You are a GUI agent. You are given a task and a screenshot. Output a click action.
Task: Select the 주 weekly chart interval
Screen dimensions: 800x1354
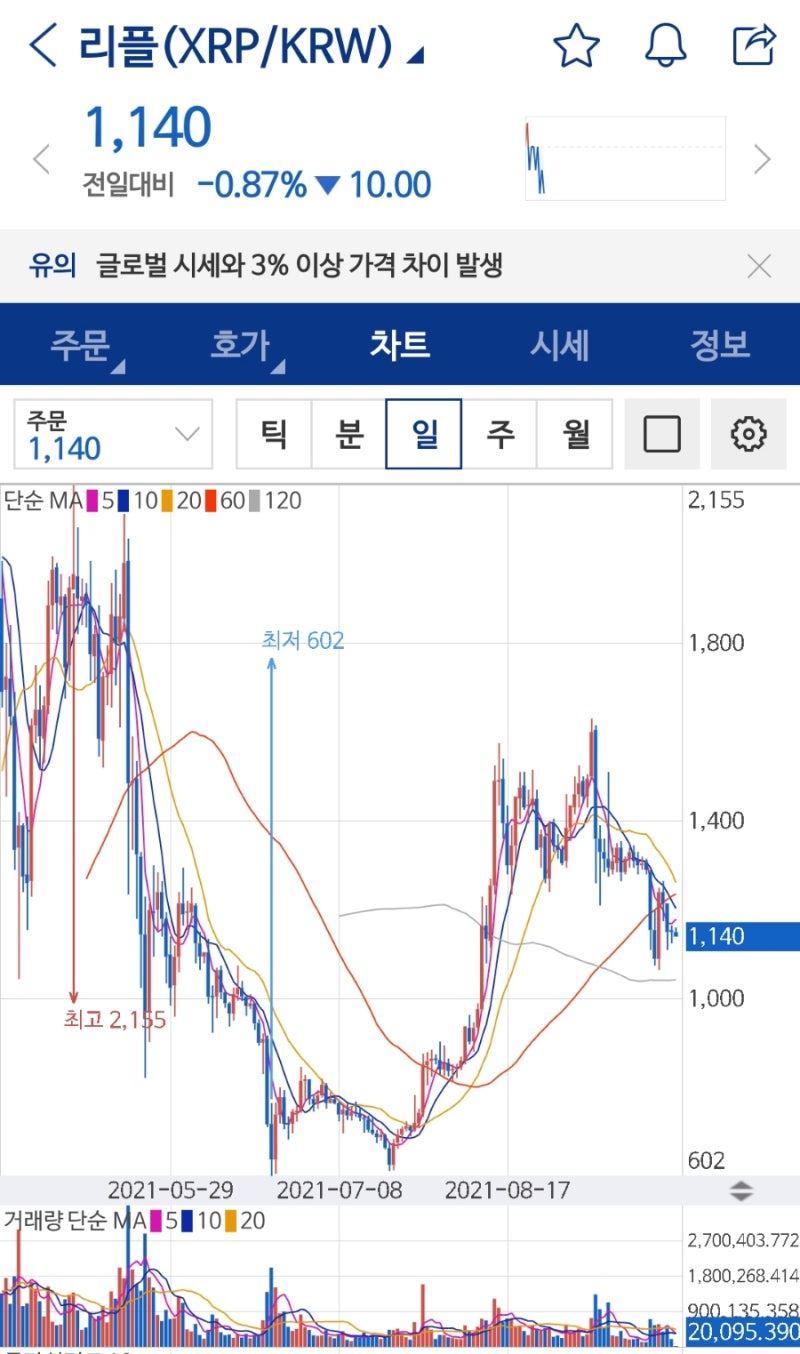coord(500,434)
